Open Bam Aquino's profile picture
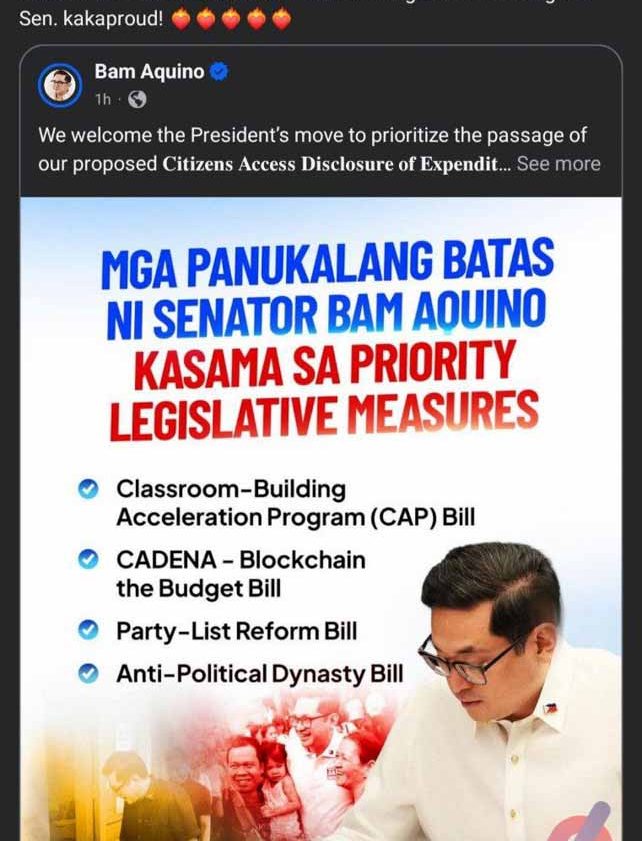 point(60,86)
